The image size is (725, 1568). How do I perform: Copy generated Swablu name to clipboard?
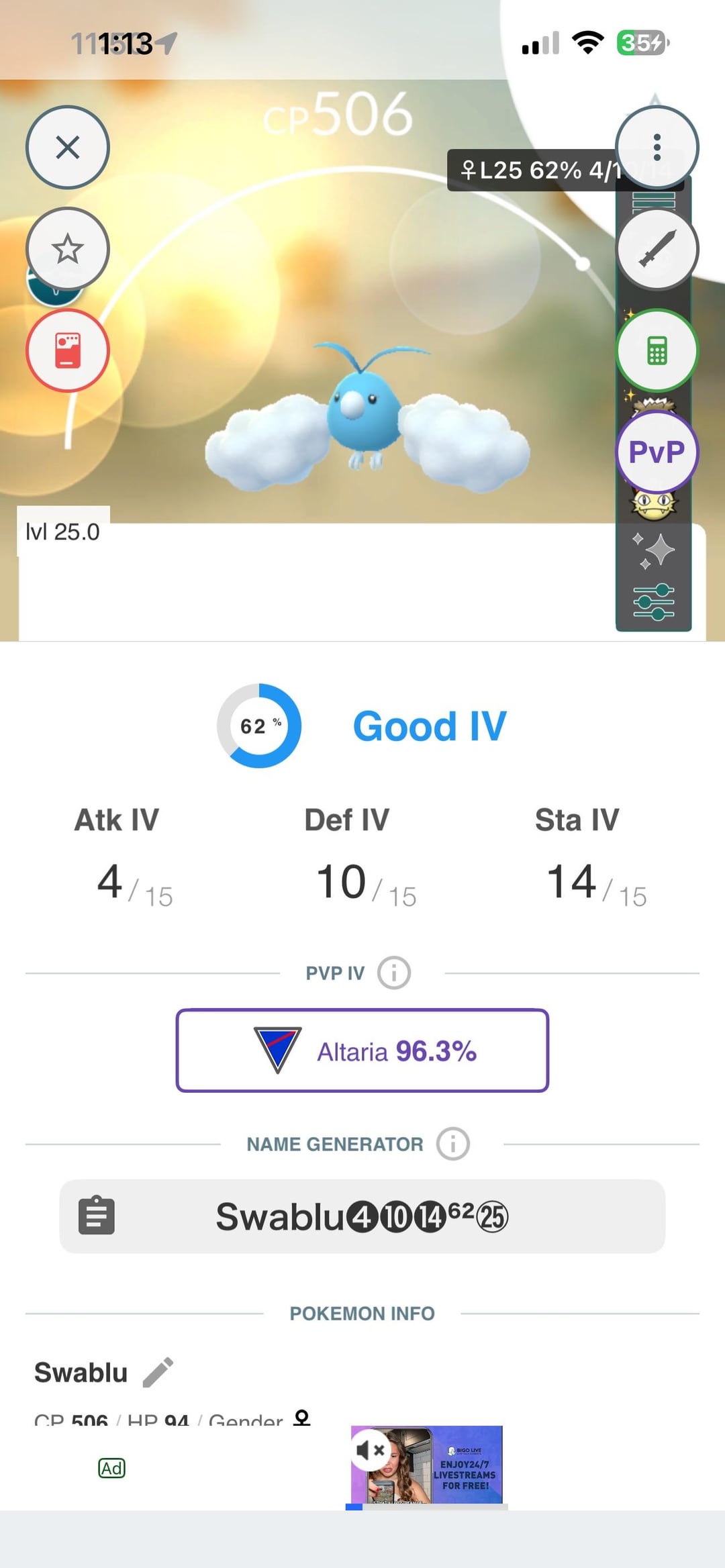click(97, 1216)
